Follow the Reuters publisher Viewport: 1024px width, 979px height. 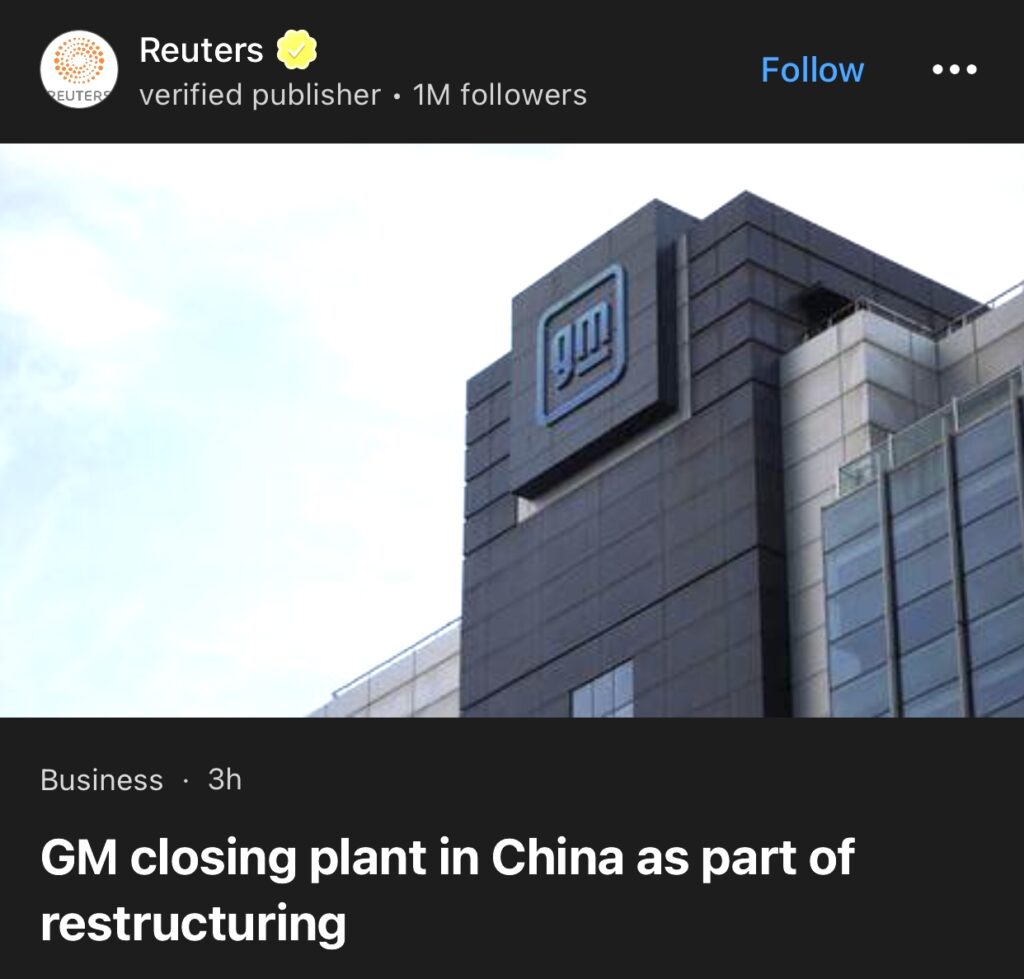pos(812,70)
